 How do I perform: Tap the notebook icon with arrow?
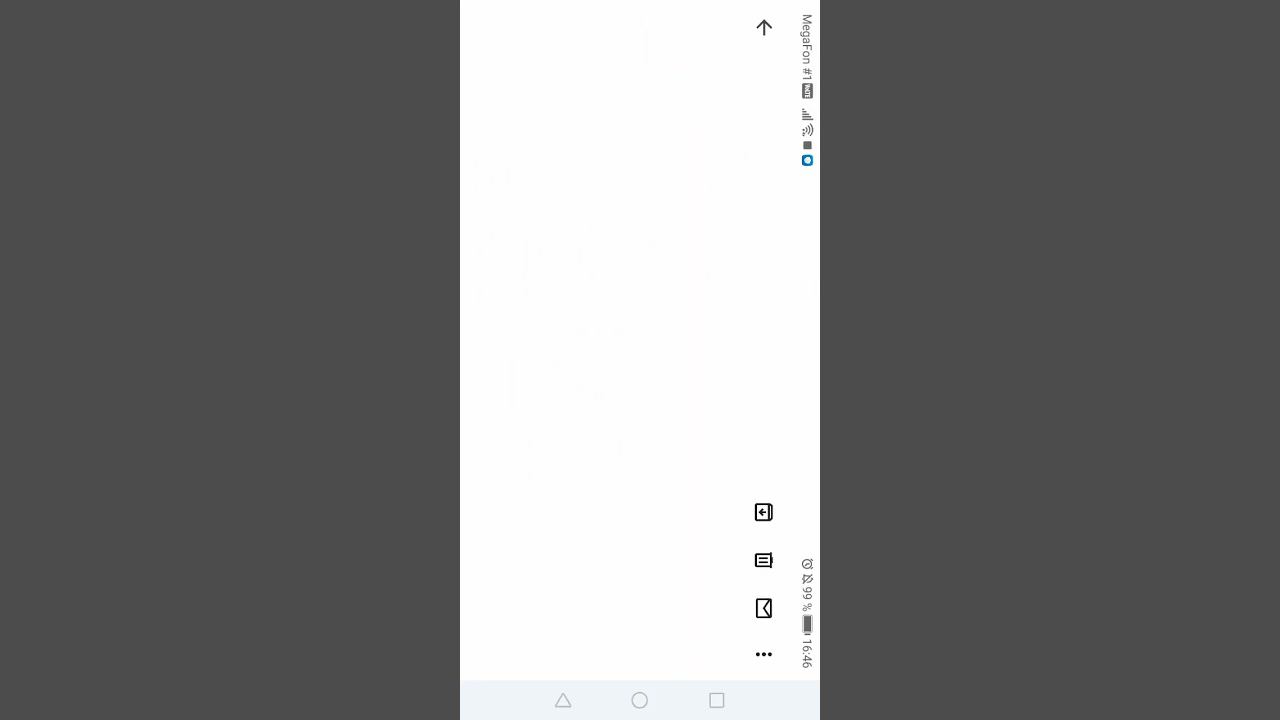point(764,512)
